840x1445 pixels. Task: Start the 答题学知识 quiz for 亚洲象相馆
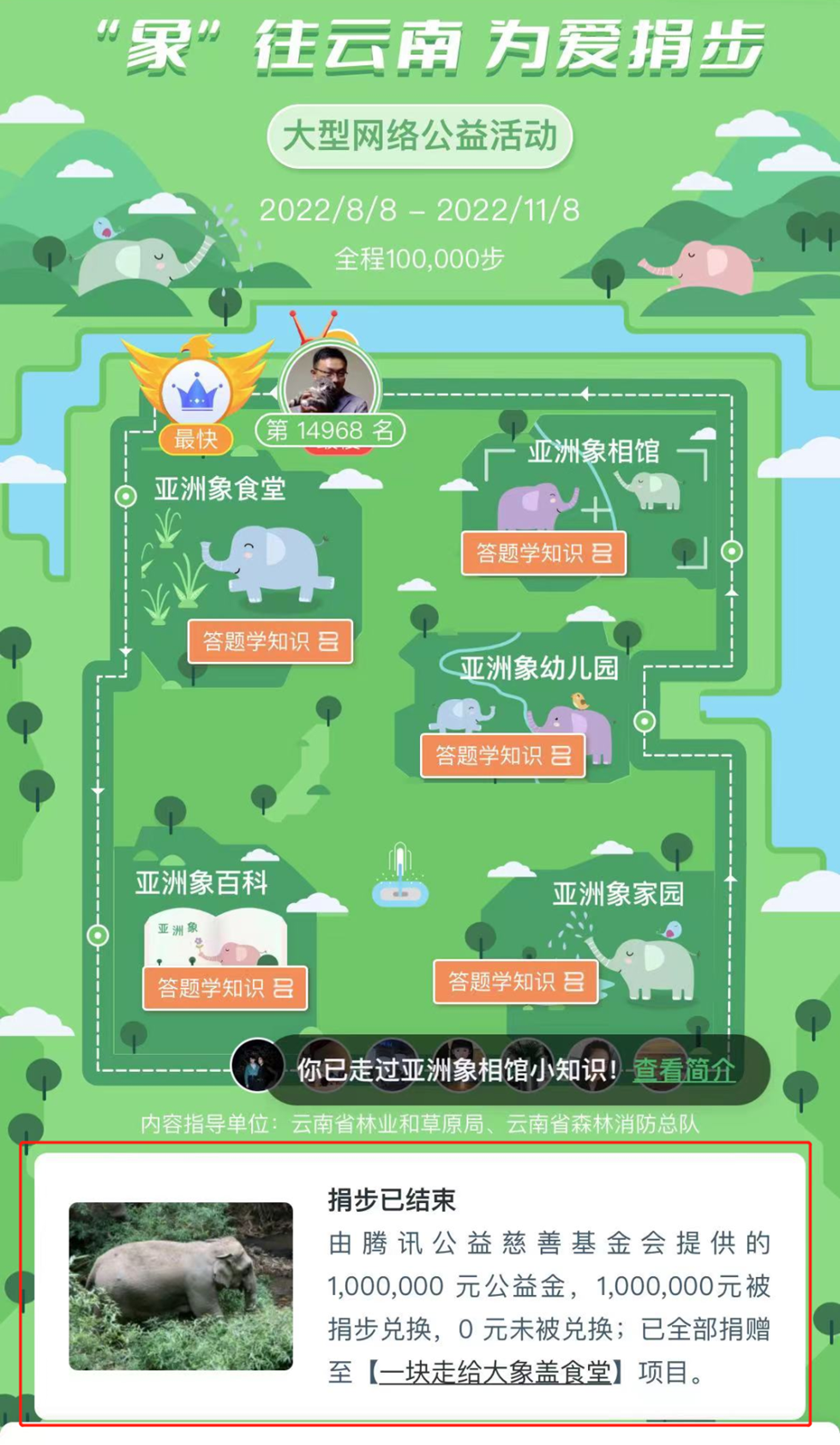543,553
